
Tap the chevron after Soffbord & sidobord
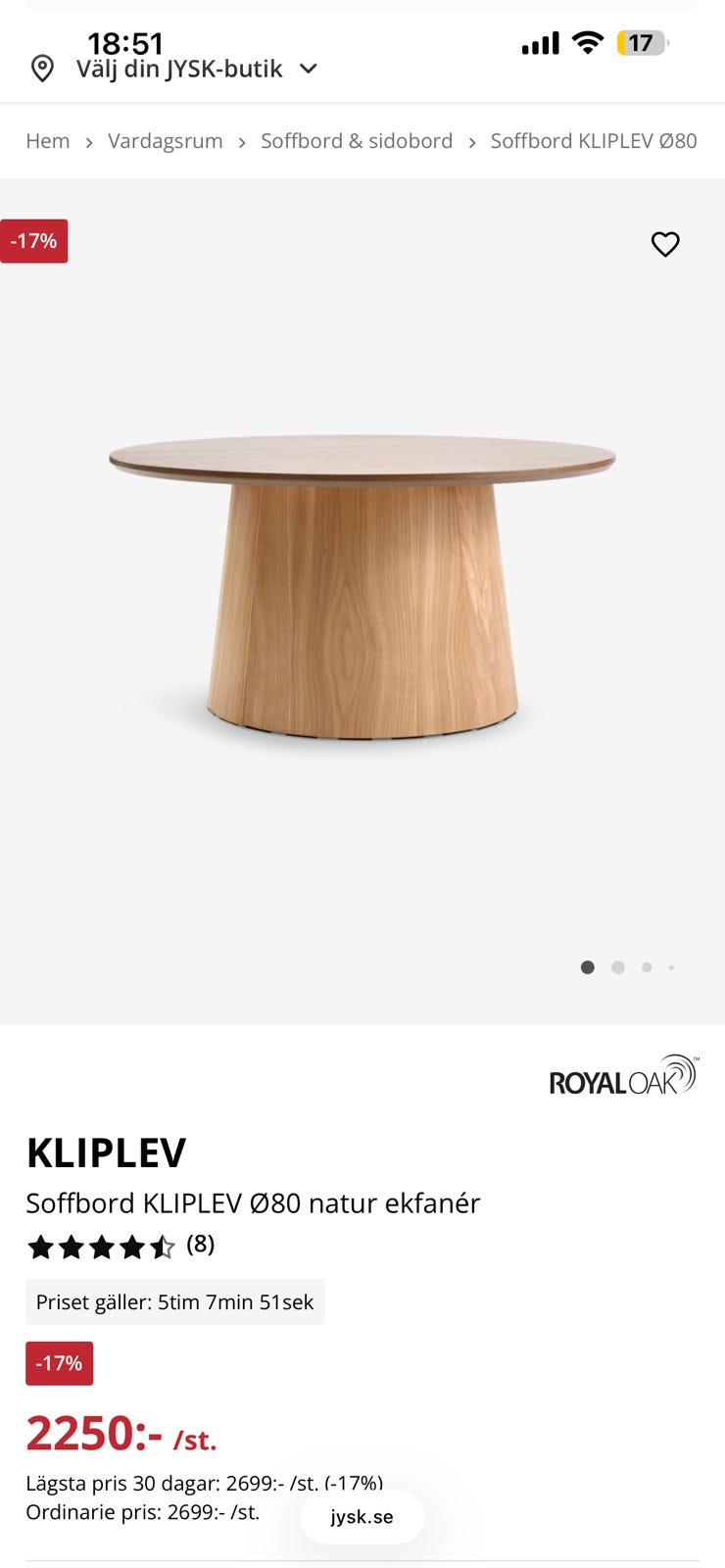click(471, 141)
